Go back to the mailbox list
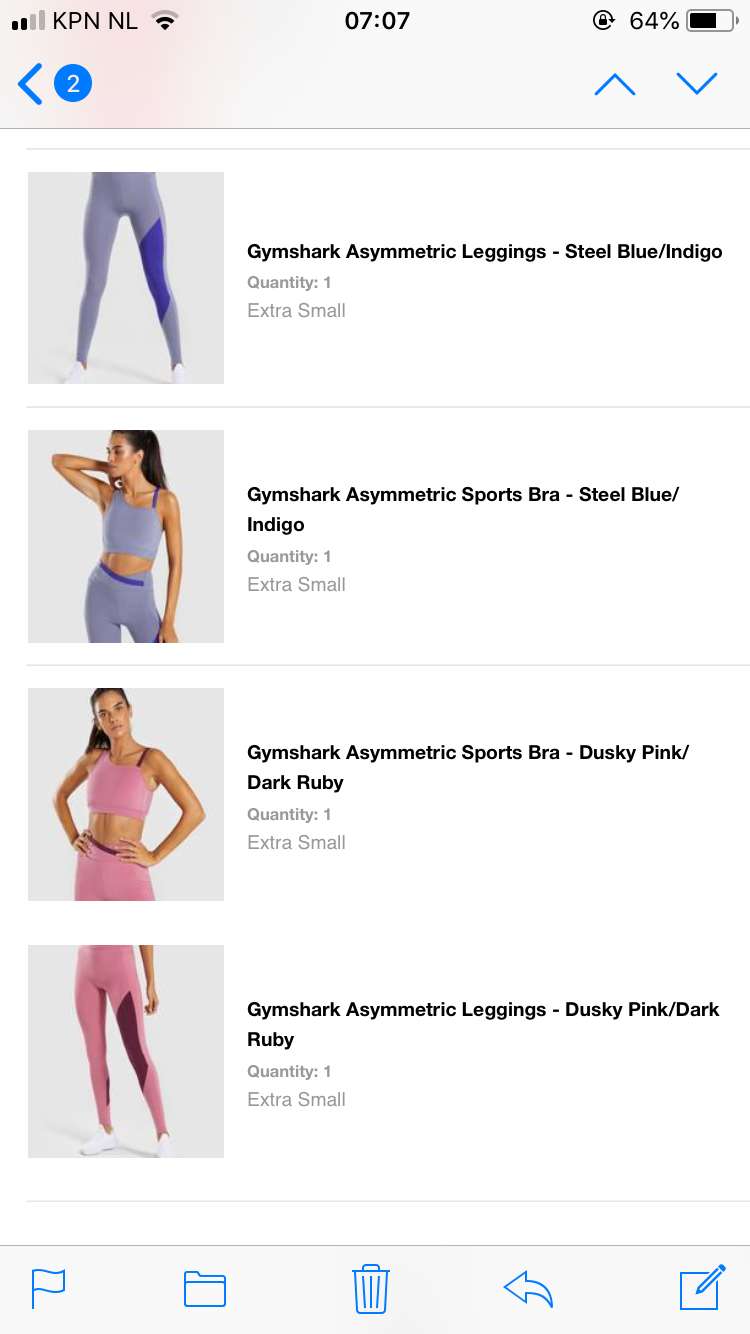 [54, 84]
